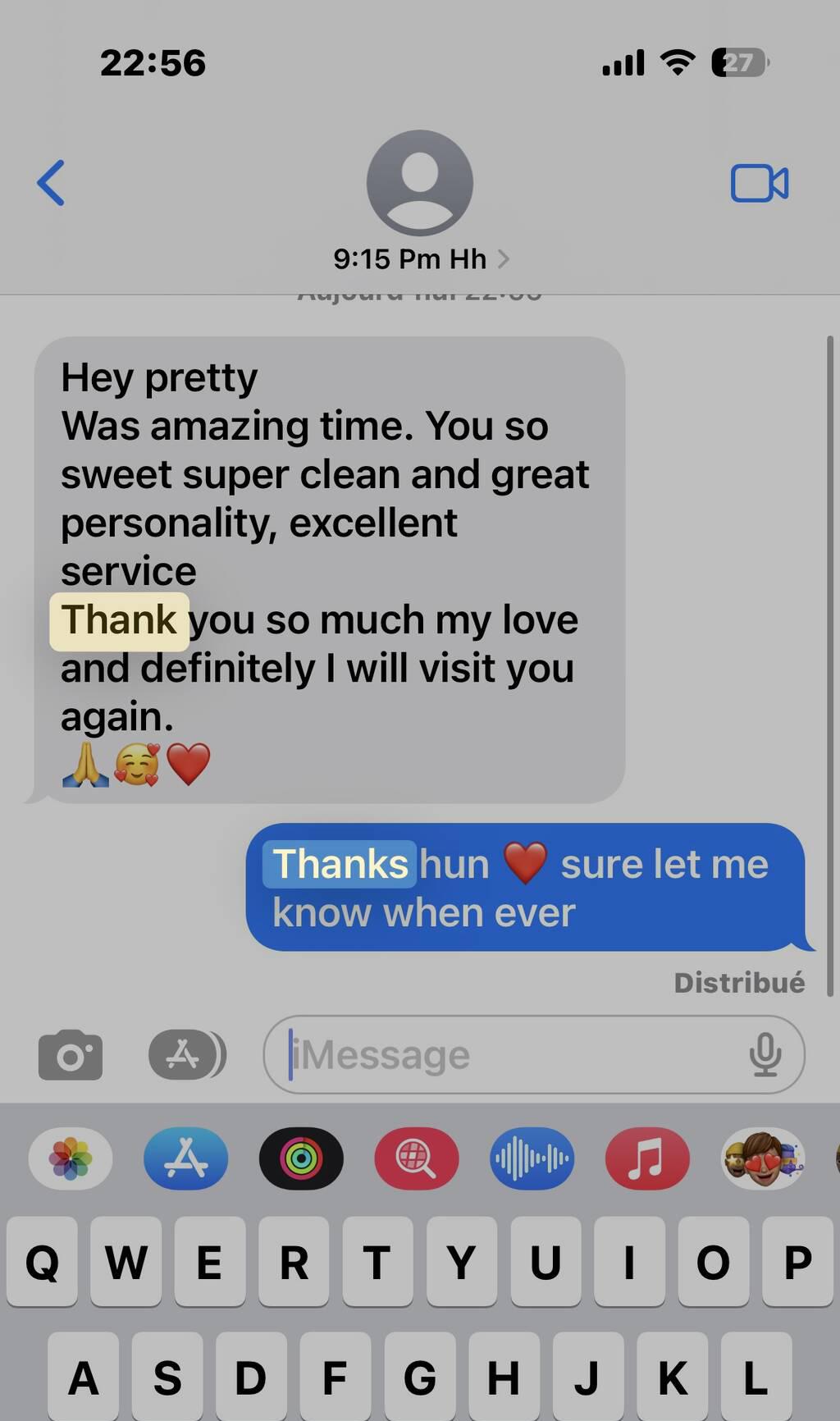Start a FaceTime video call

tap(759, 182)
